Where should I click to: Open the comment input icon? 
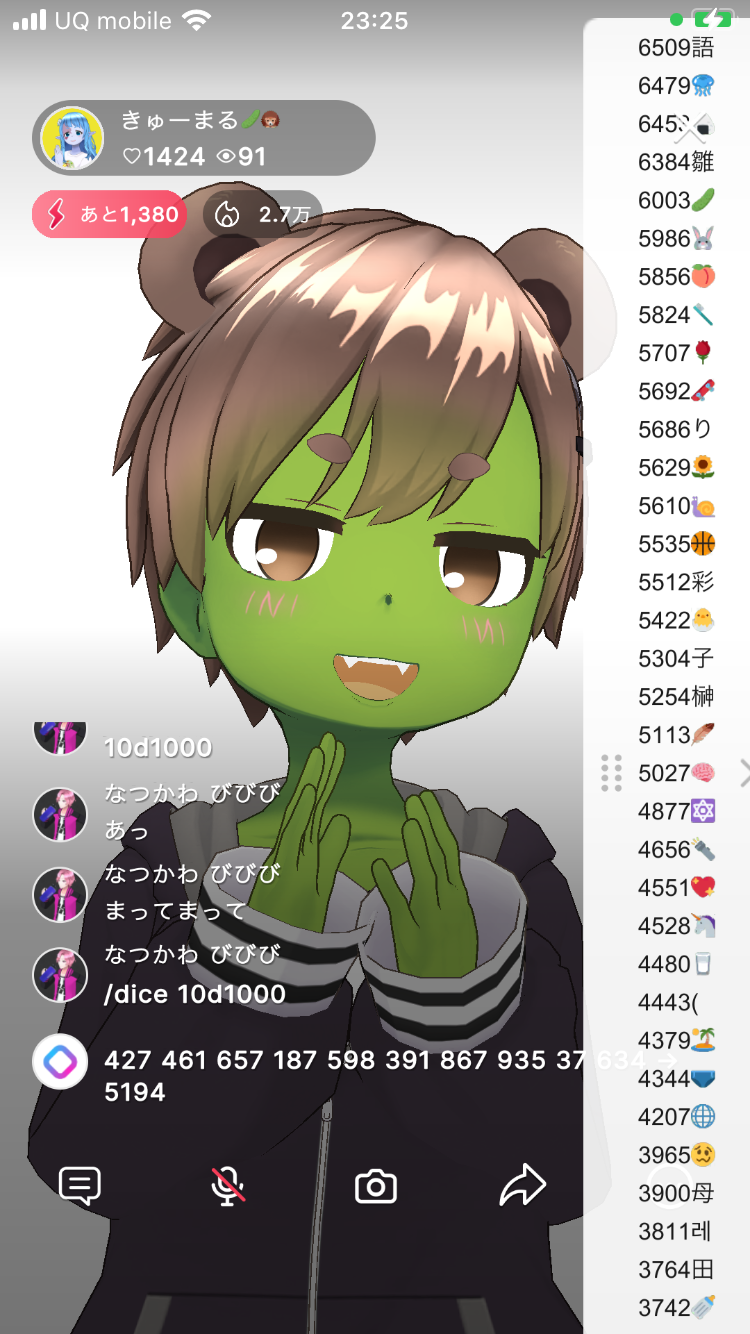click(x=80, y=1186)
